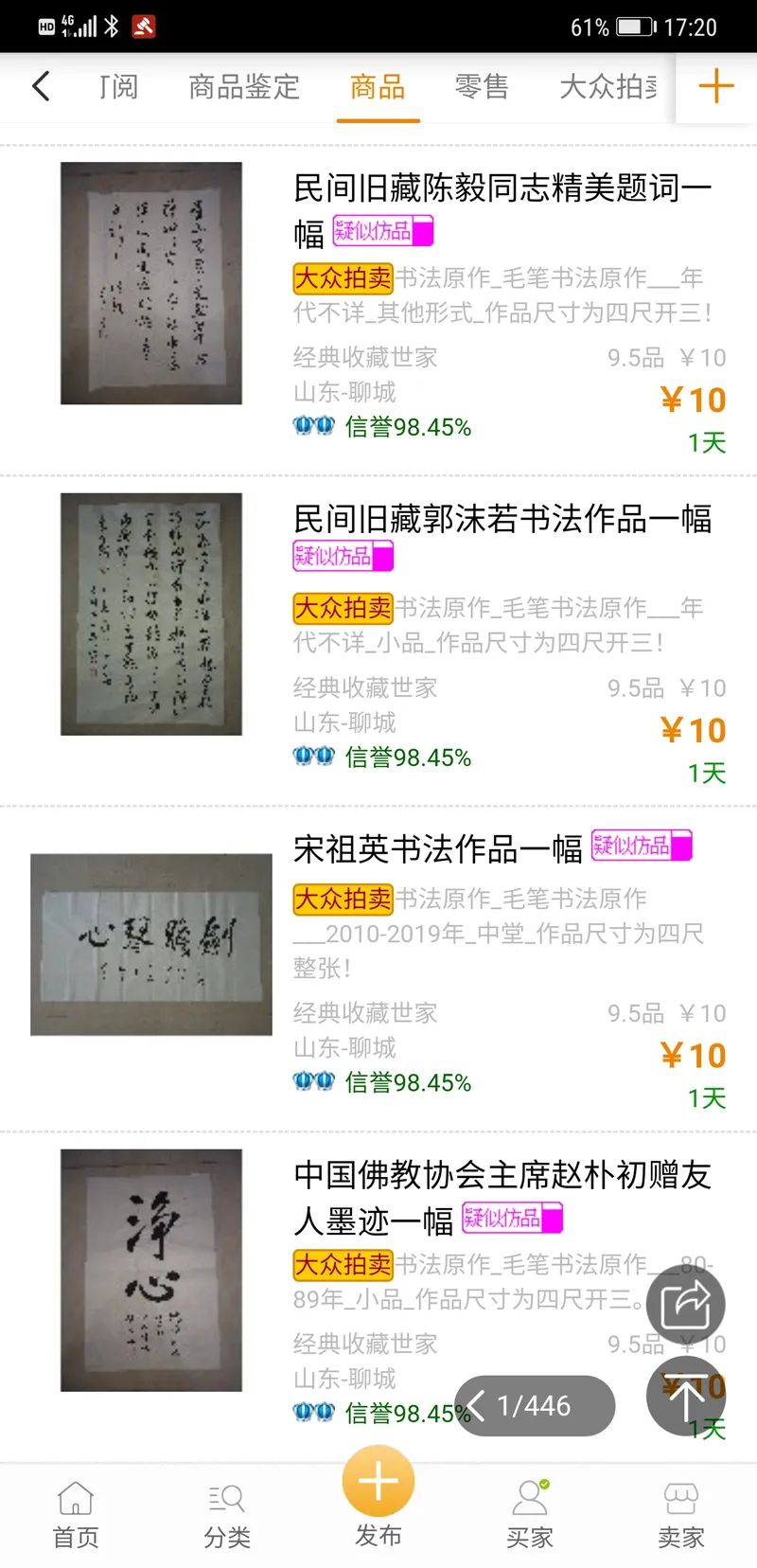Switch to the 买家 buyer tab
757x1568 pixels.
[529, 1515]
